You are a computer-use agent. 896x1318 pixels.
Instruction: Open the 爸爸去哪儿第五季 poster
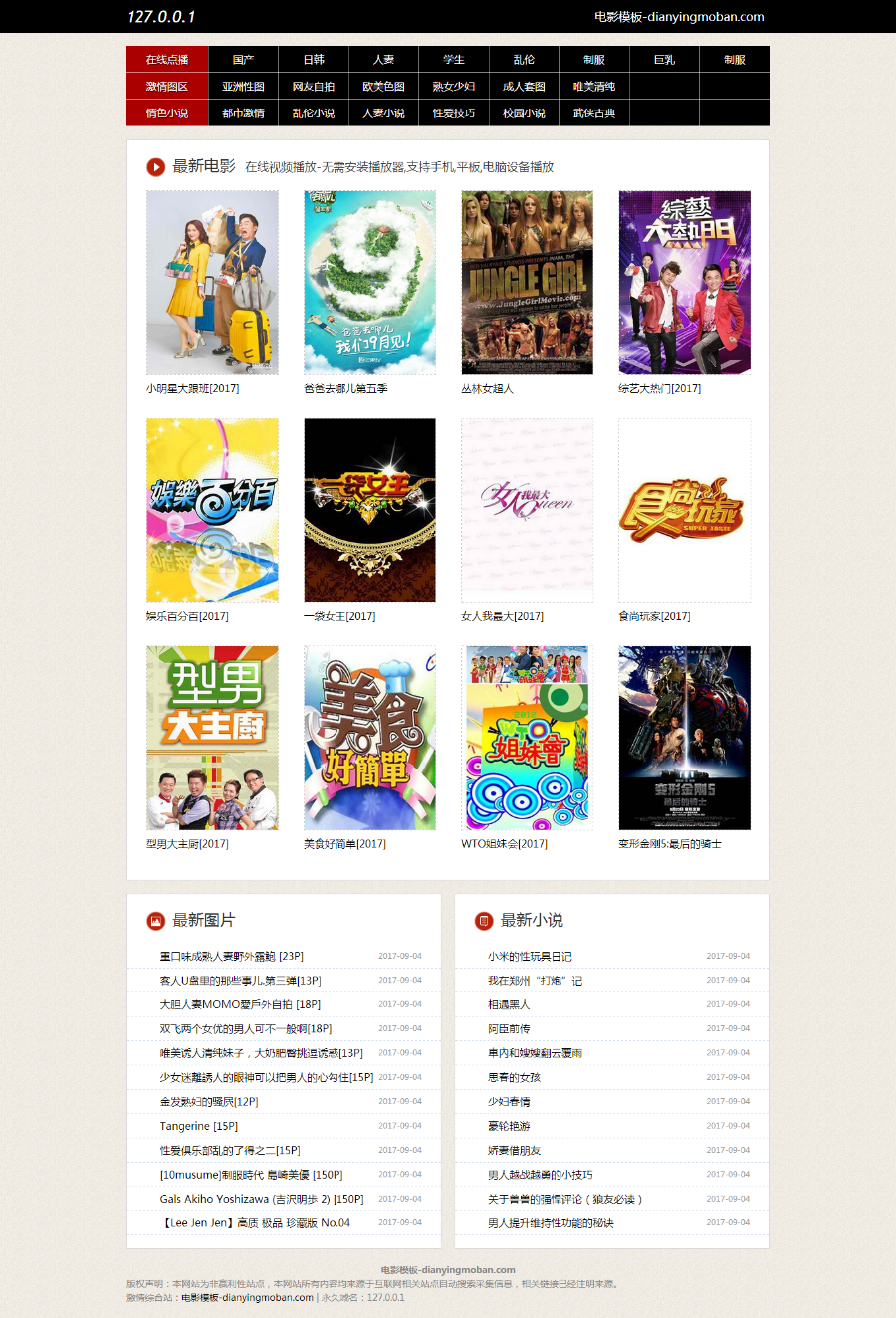[369, 283]
